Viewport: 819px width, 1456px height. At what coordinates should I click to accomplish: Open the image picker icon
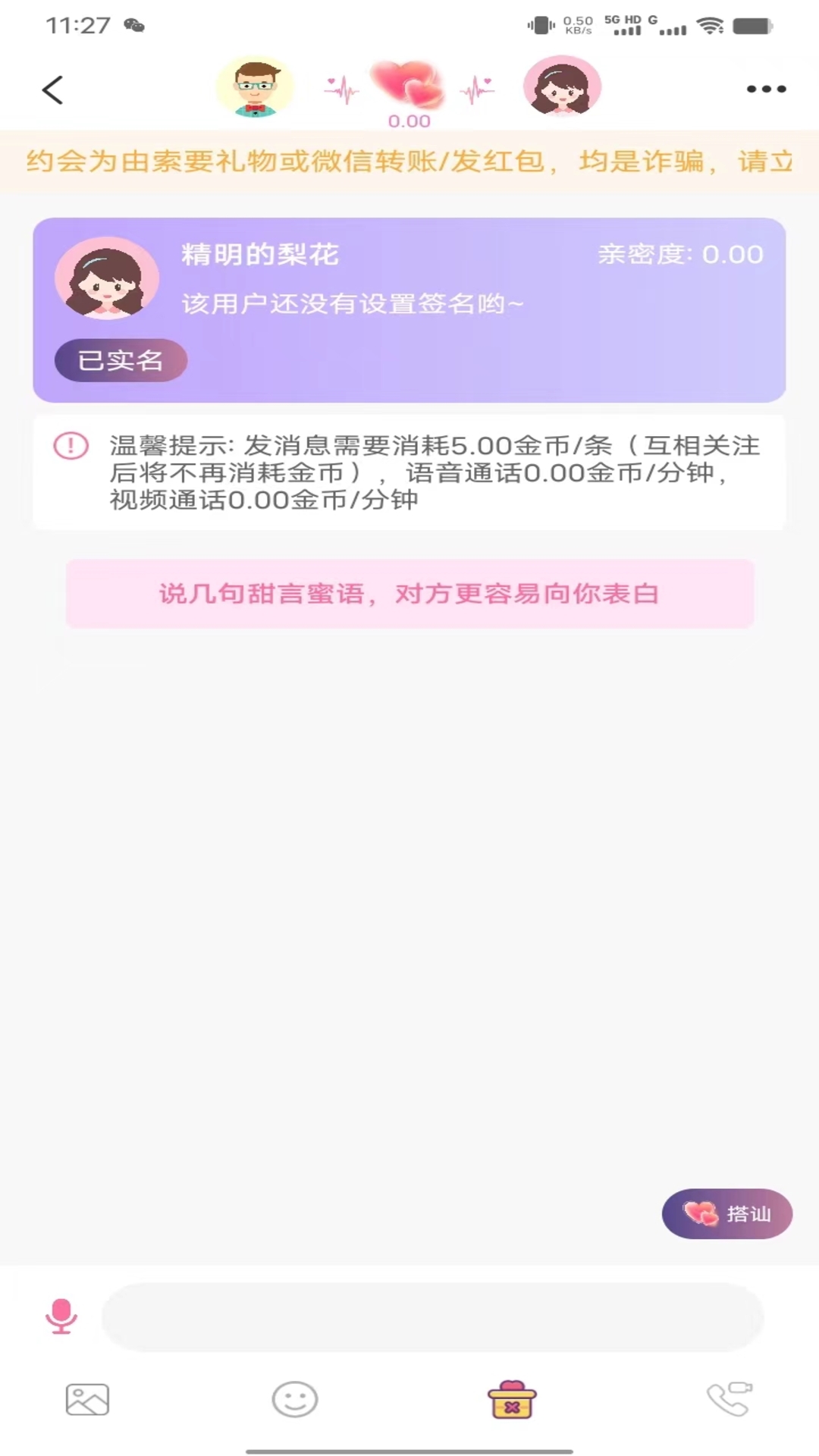coord(87,1399)
